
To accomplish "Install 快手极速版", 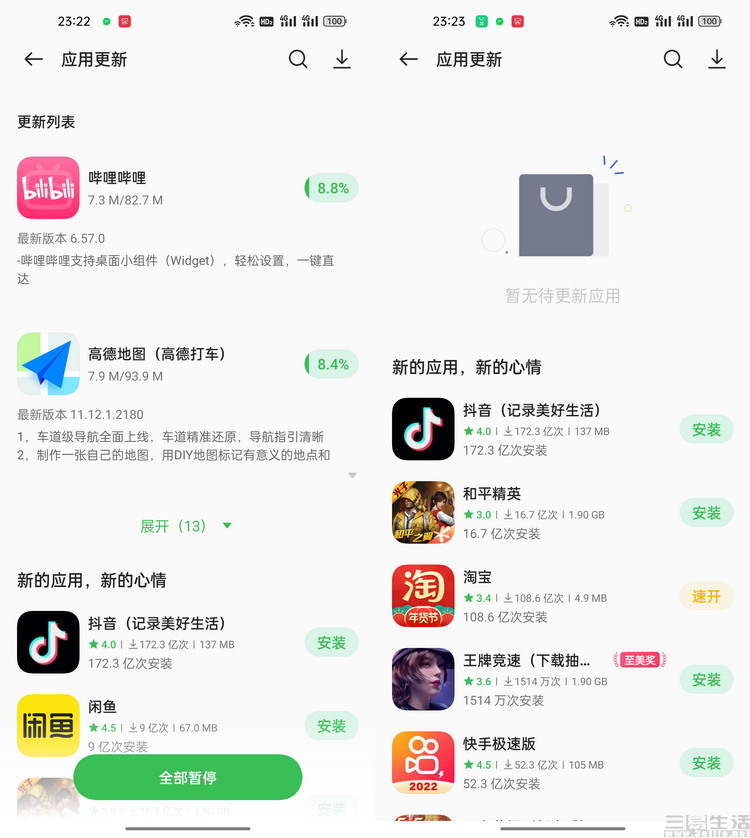I will click(706, 763).
